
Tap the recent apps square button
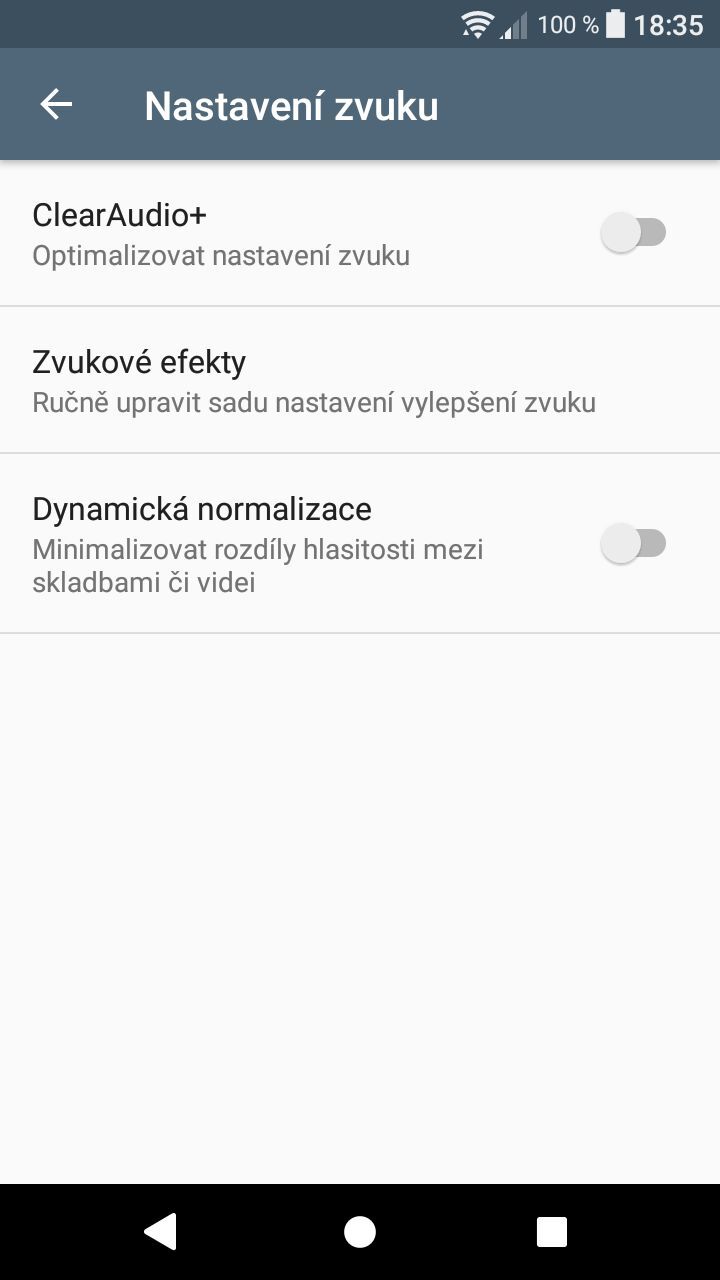[x=551, y=1231]
